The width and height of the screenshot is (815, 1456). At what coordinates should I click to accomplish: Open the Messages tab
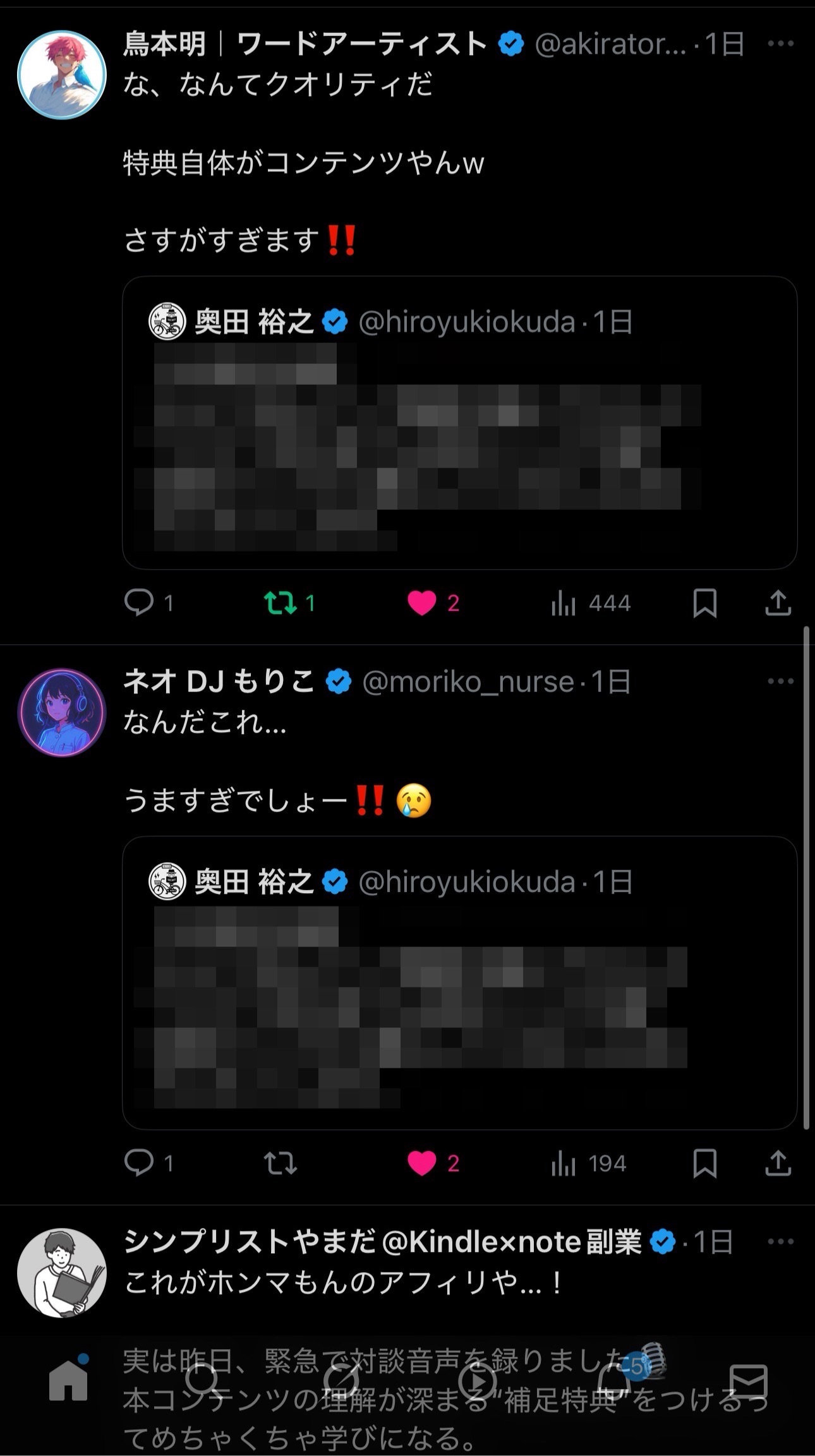748,1380
